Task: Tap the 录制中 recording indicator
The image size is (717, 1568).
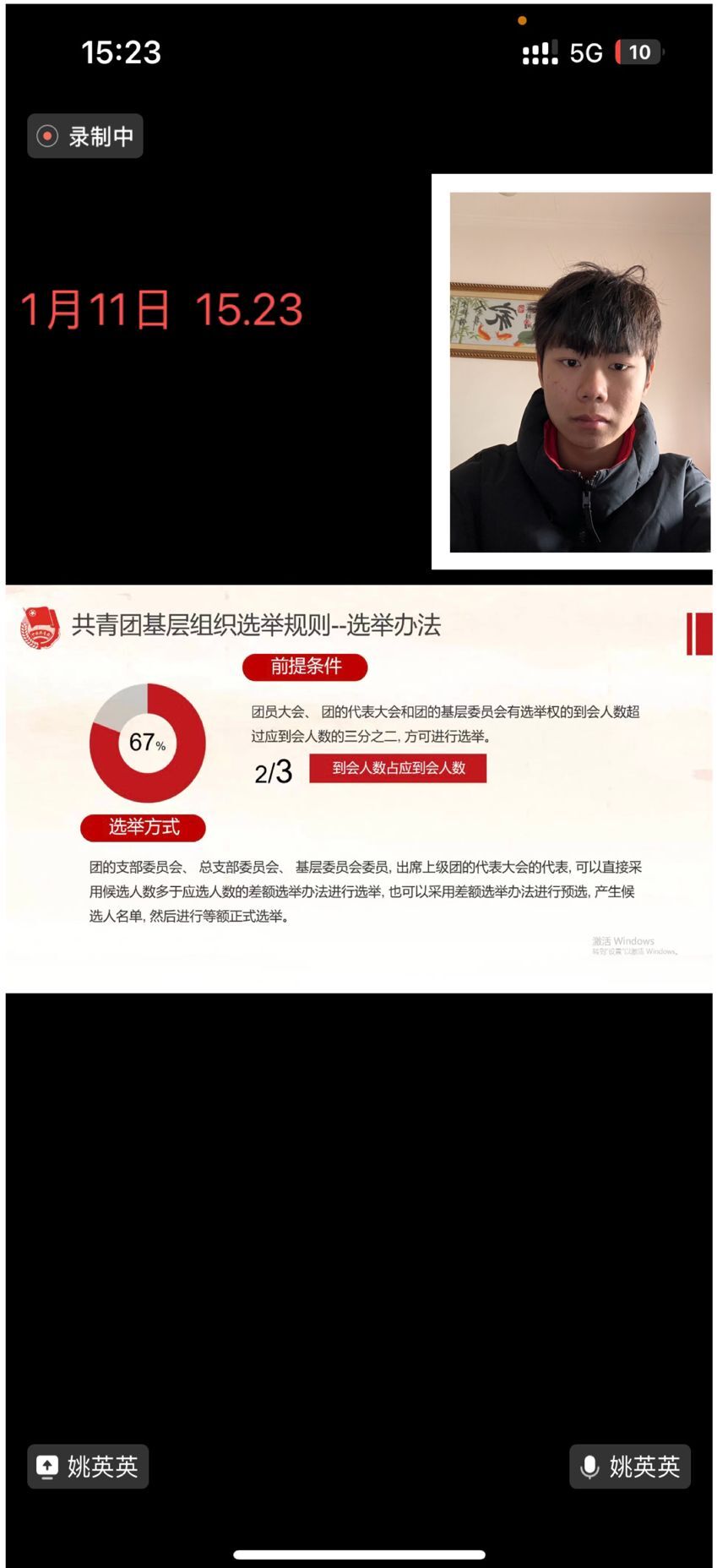Action: point(85,136)
